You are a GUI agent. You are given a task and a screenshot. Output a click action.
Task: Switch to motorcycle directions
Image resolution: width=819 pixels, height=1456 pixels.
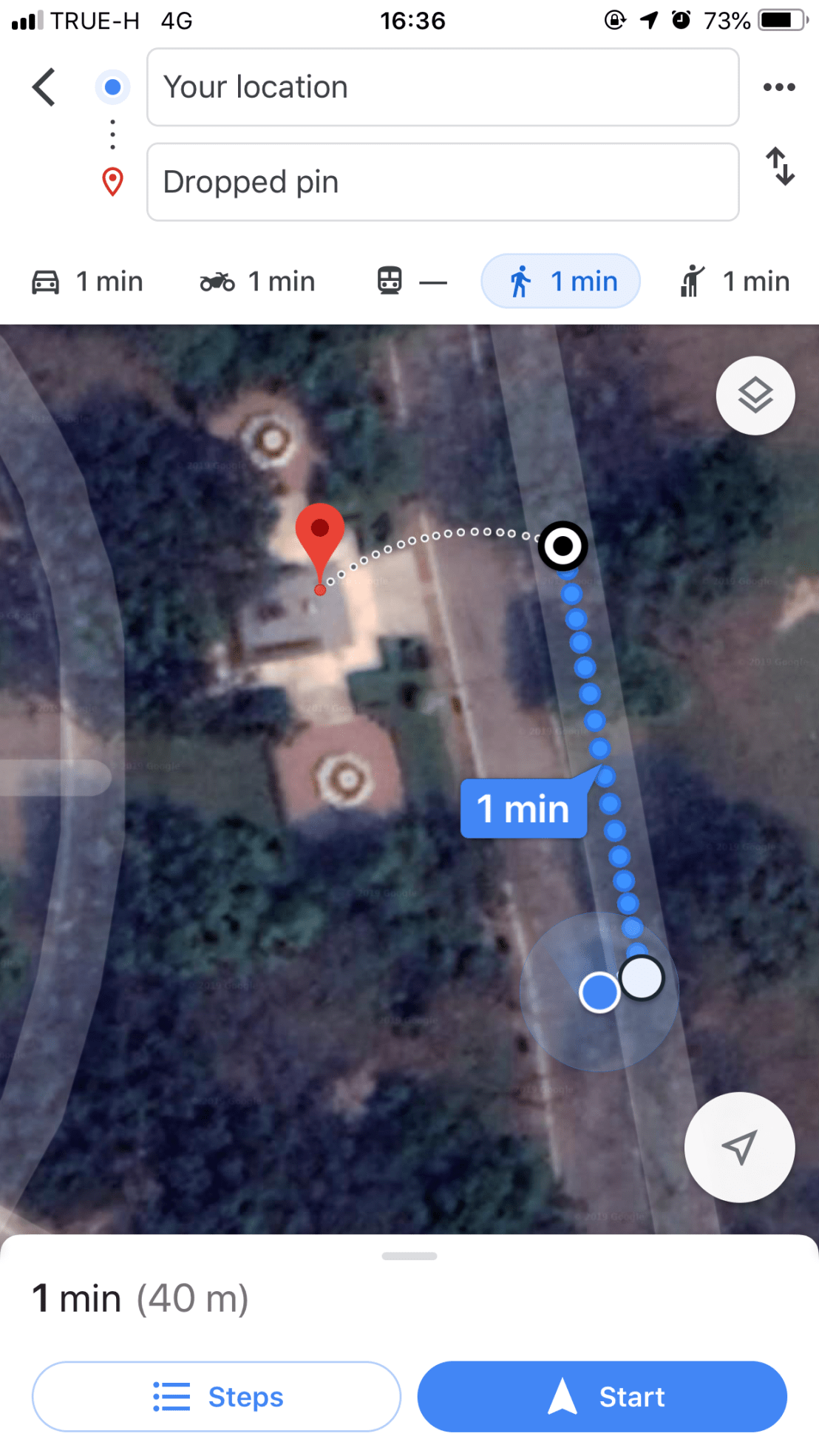click(257, 282)
